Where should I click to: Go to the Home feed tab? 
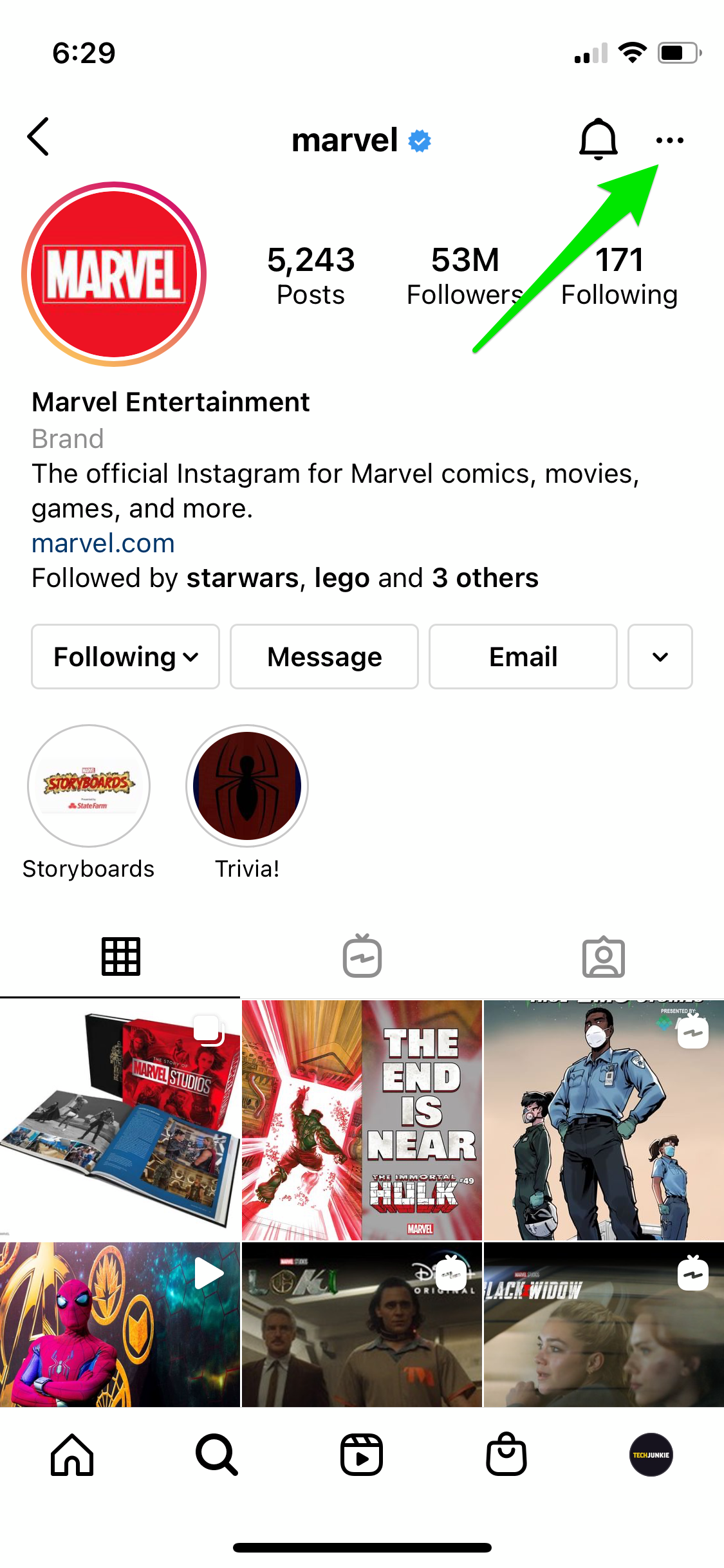coord(72,1455)
